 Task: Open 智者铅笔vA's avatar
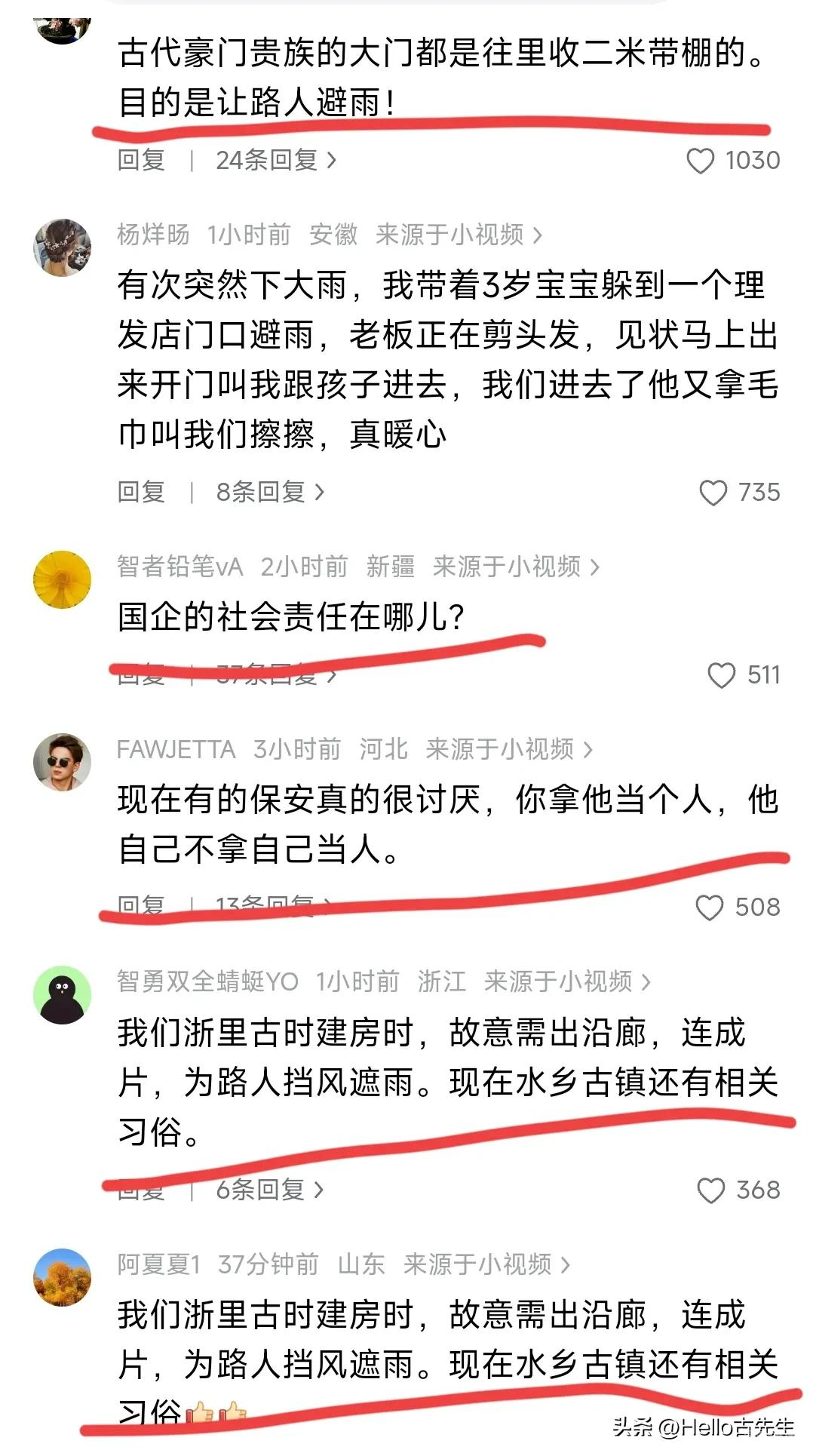pyautogui.click(x=63, y=579)
